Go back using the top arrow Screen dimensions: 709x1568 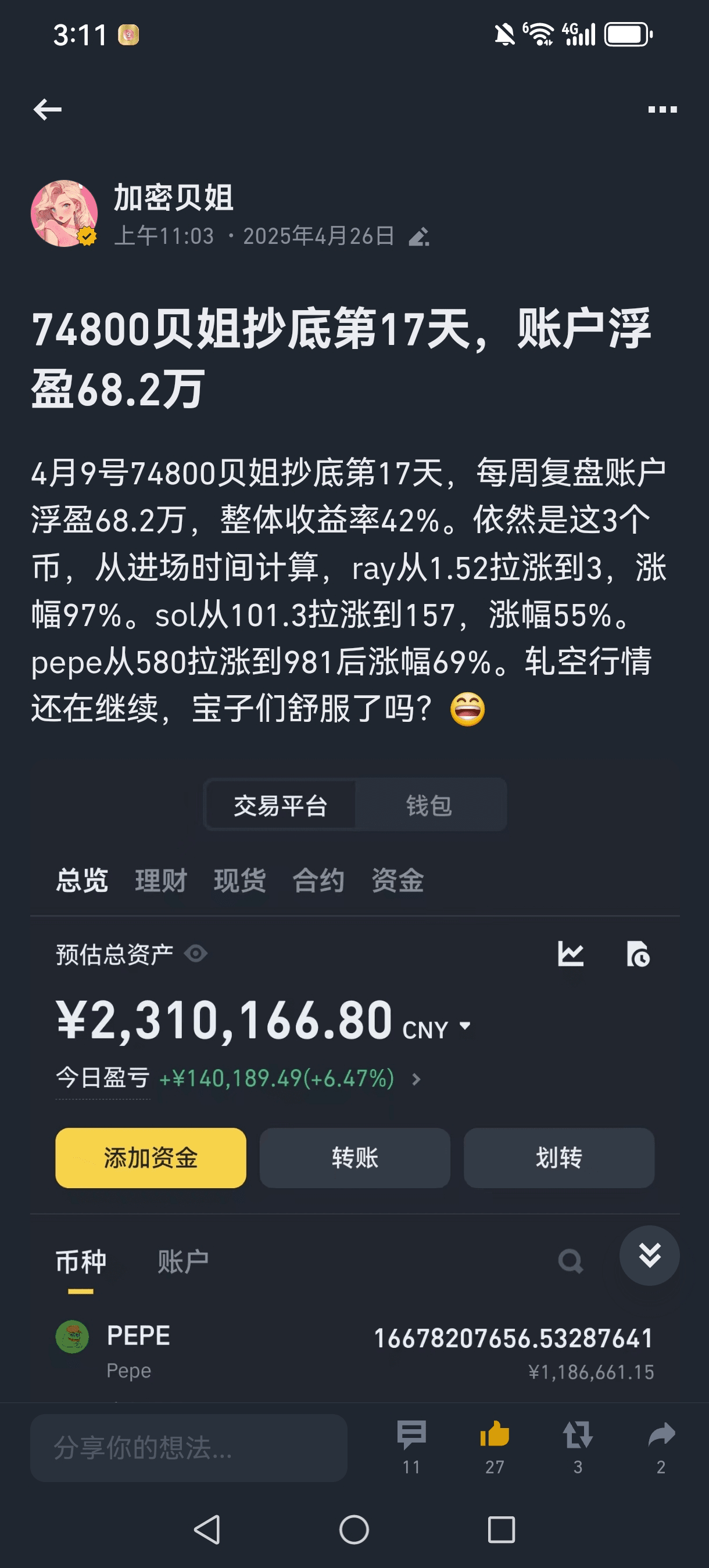(48, 110)
